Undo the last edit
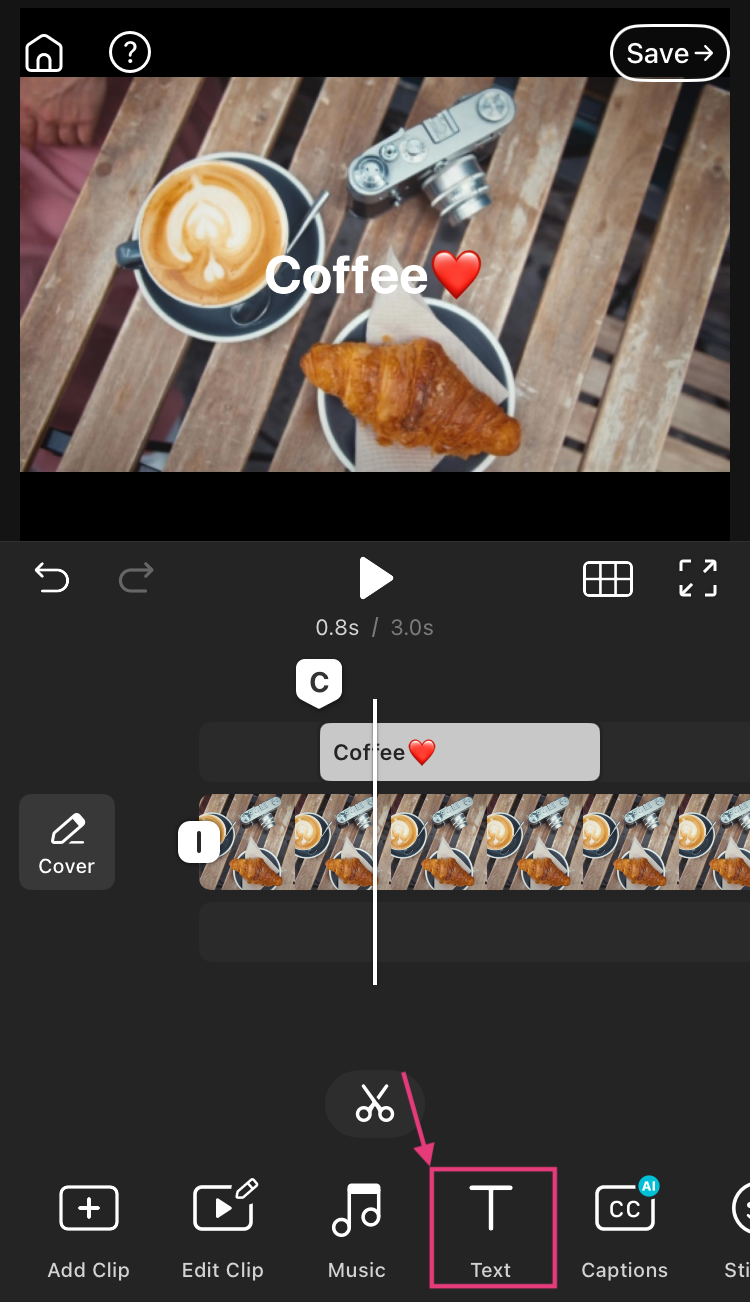This screenshot has width=750, height=1302. (x=52, y=577)
